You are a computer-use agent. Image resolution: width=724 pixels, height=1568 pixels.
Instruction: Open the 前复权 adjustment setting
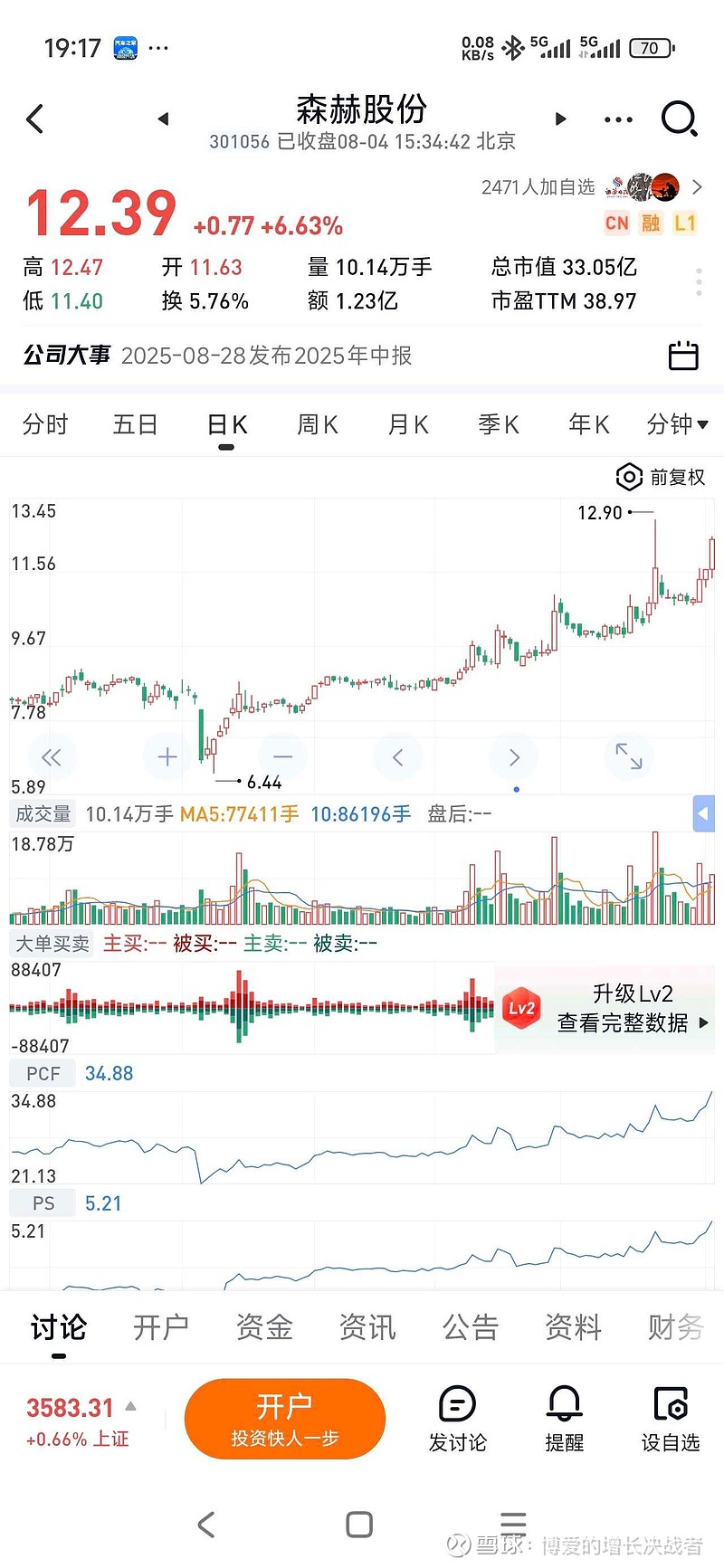point(661,477)
